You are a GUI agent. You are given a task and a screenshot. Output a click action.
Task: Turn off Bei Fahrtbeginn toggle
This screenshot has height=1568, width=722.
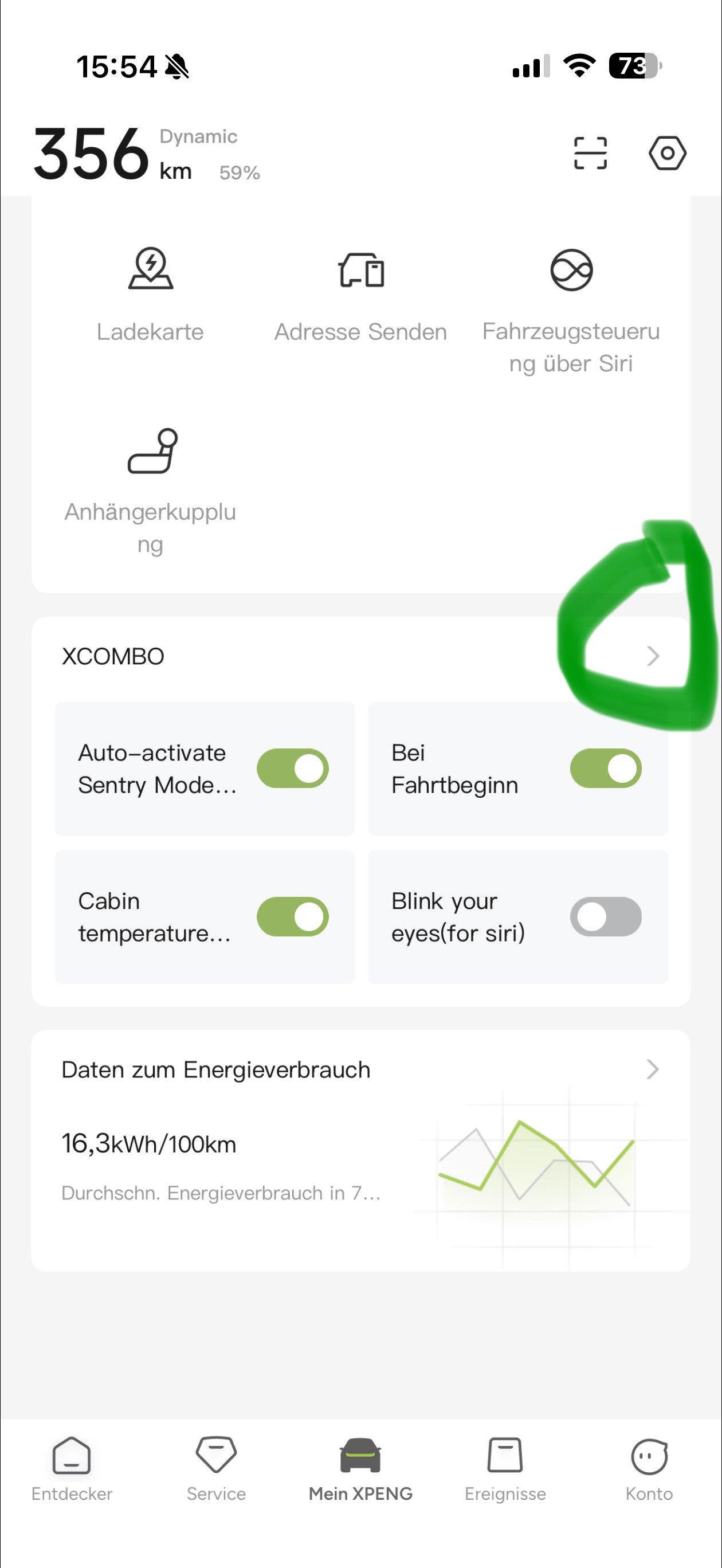pyautogui.click(x=605, y=768)
